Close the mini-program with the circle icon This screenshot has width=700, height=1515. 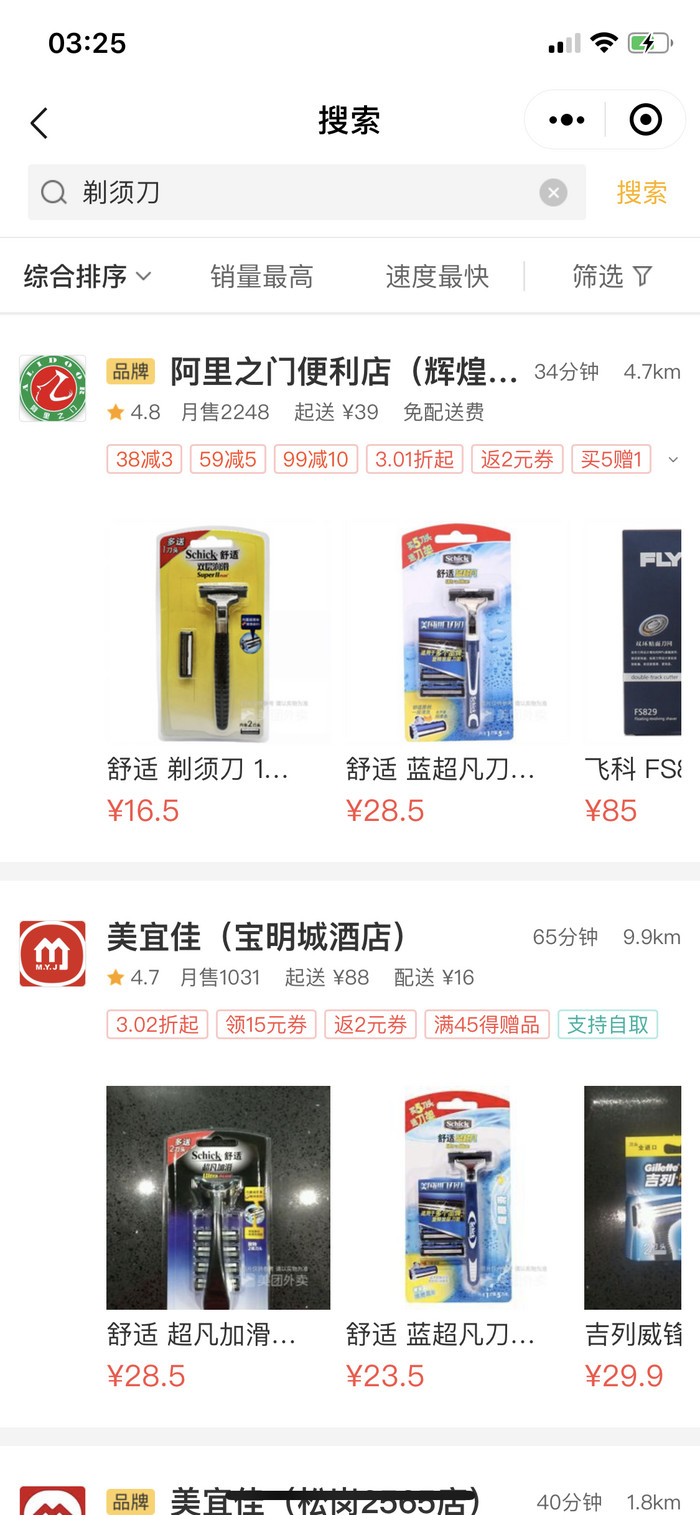(x=645, y=121)
